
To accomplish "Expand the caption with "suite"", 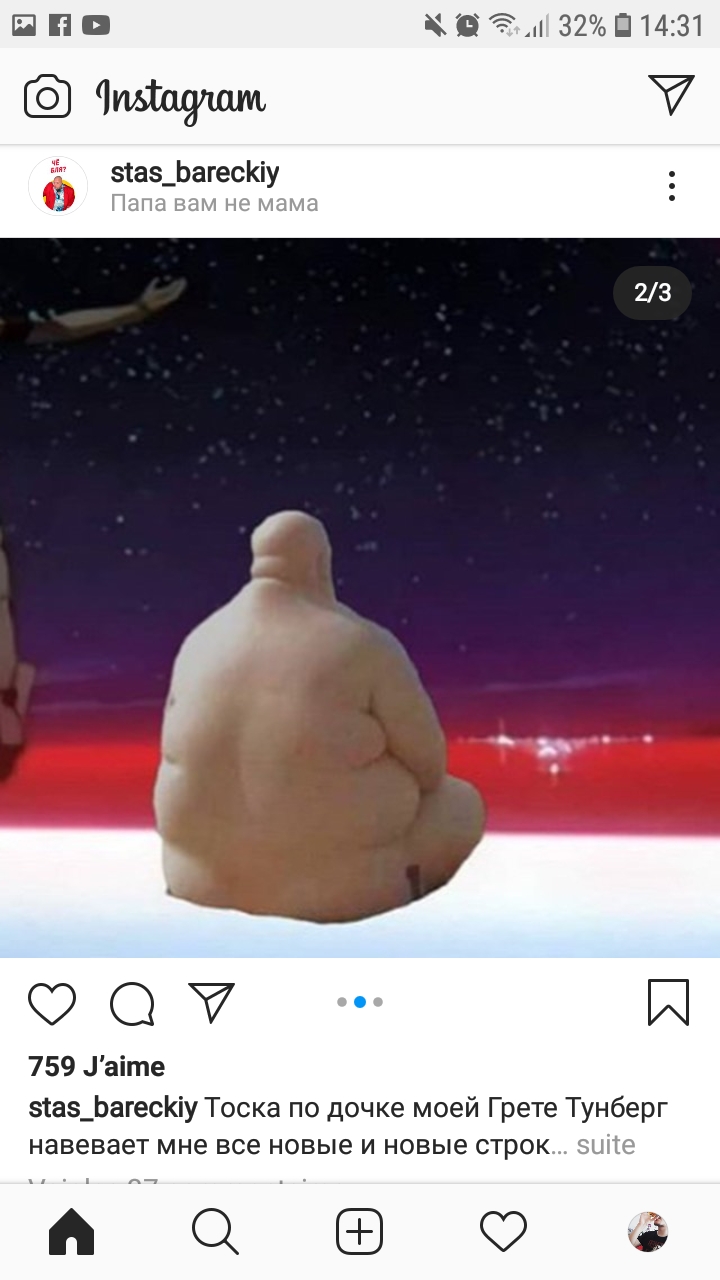I will pyautogui.click(x=606, y=1145).
